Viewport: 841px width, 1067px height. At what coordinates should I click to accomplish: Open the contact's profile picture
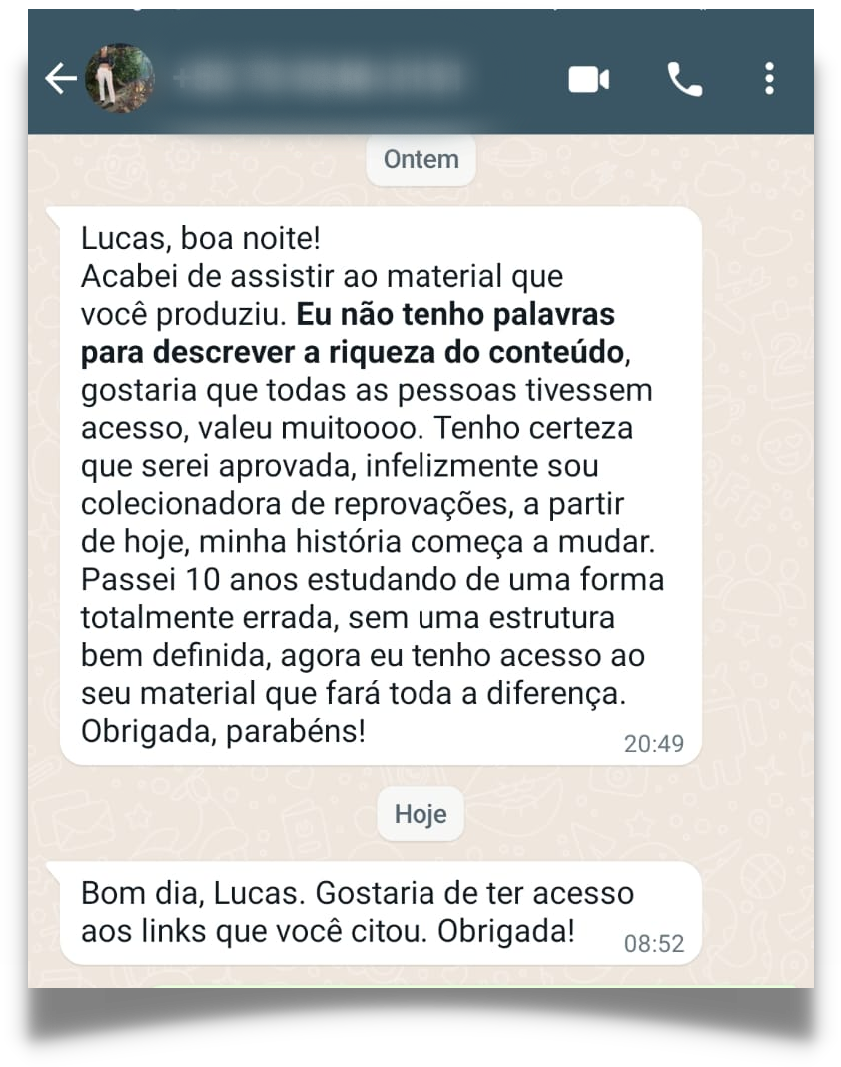(x=120, y=78)
